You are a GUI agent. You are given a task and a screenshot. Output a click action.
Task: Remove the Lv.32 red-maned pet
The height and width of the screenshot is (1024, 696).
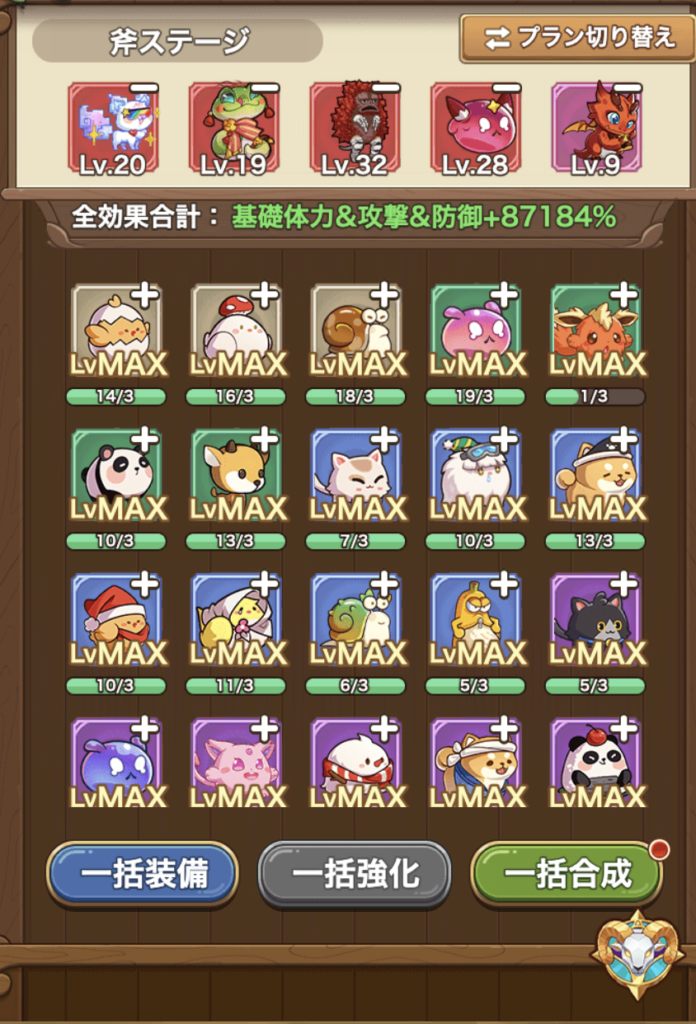click(386, 90)
